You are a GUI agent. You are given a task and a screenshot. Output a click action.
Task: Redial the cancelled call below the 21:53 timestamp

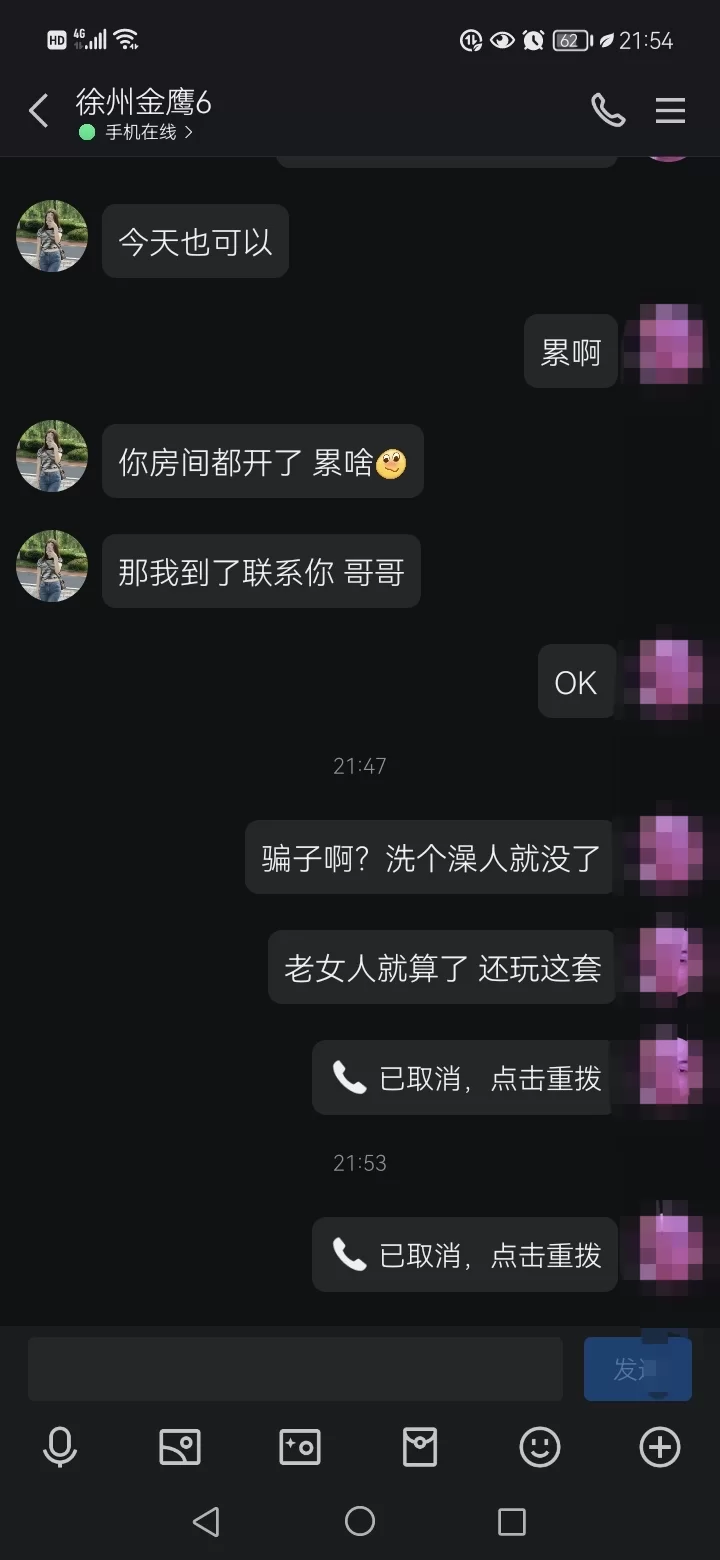tap(465, 1254)
